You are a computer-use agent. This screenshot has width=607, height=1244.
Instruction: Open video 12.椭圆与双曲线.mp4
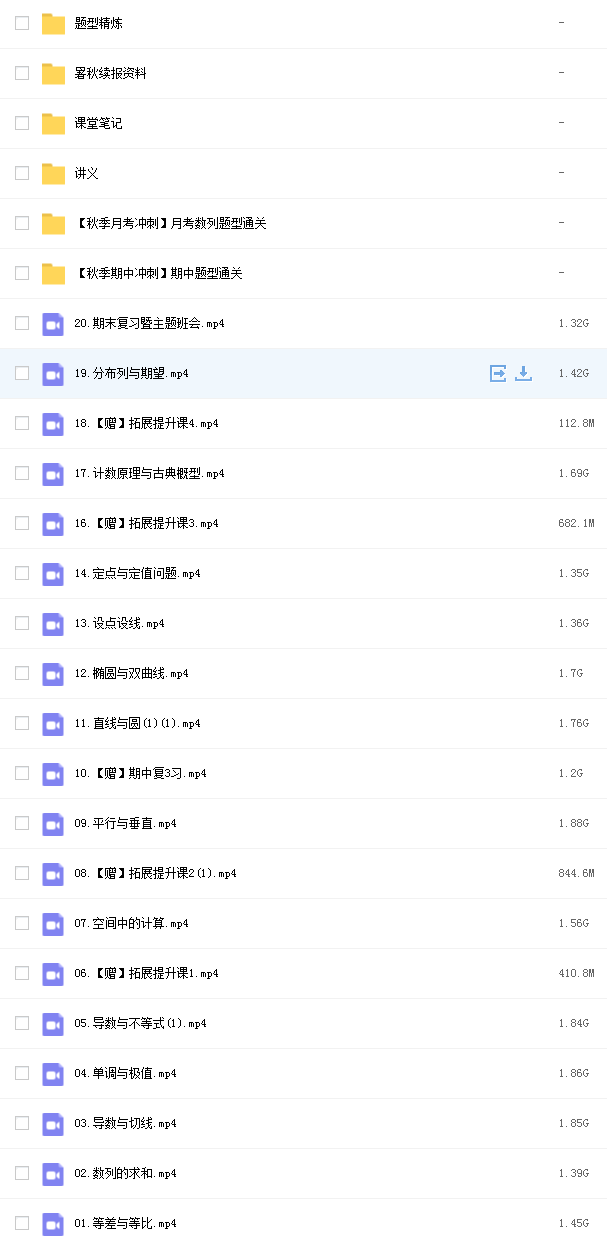131,673
